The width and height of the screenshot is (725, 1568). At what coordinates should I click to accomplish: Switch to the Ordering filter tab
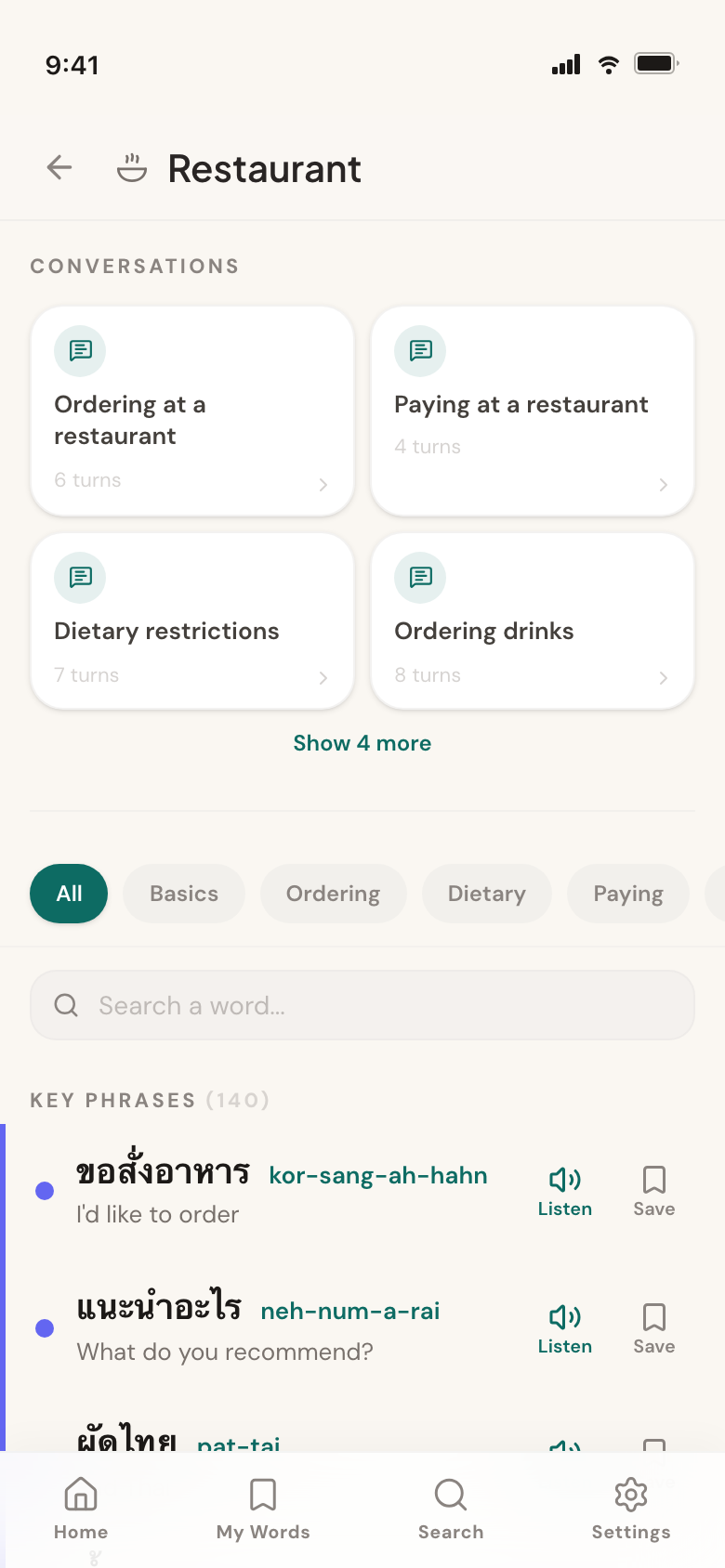coord(333,893)
